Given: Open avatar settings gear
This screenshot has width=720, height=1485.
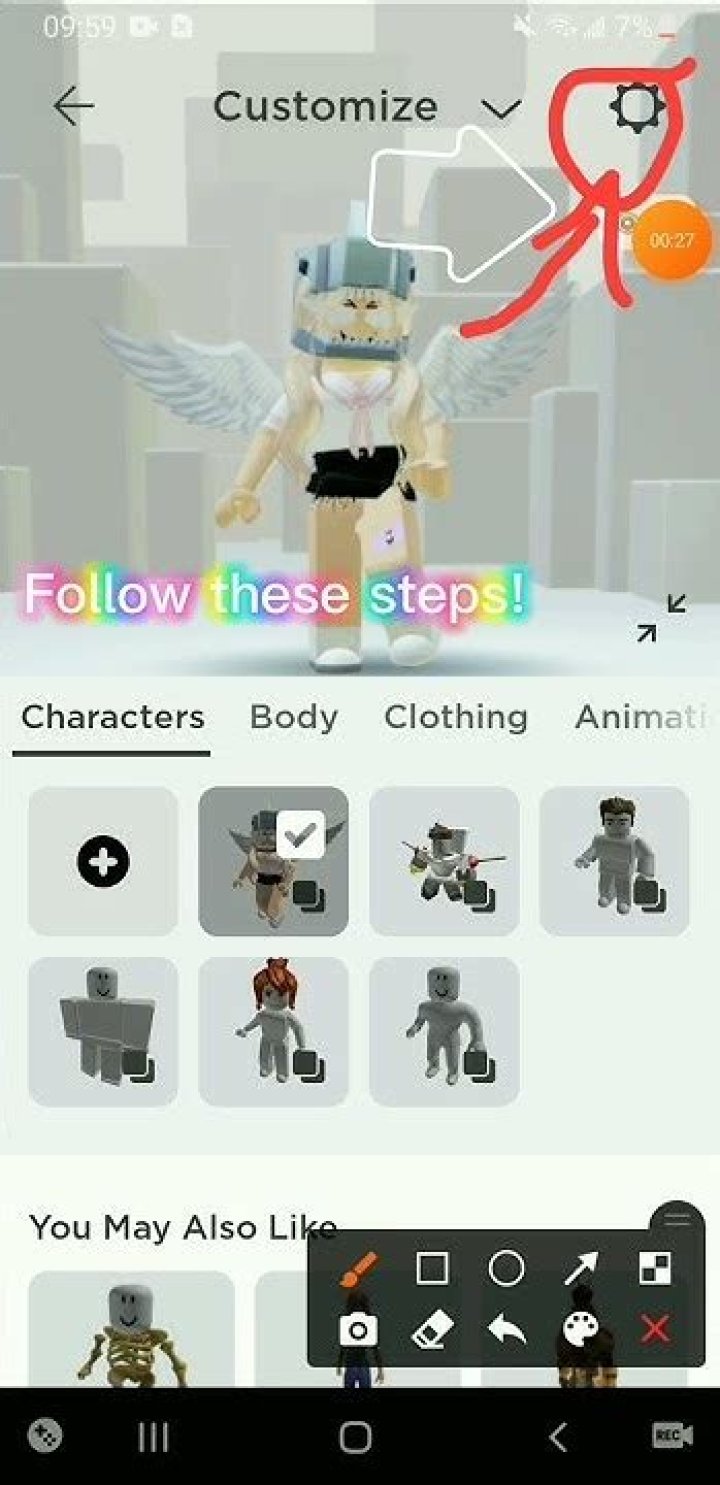Looking at the screenshot, I should (x=638, y=108).
